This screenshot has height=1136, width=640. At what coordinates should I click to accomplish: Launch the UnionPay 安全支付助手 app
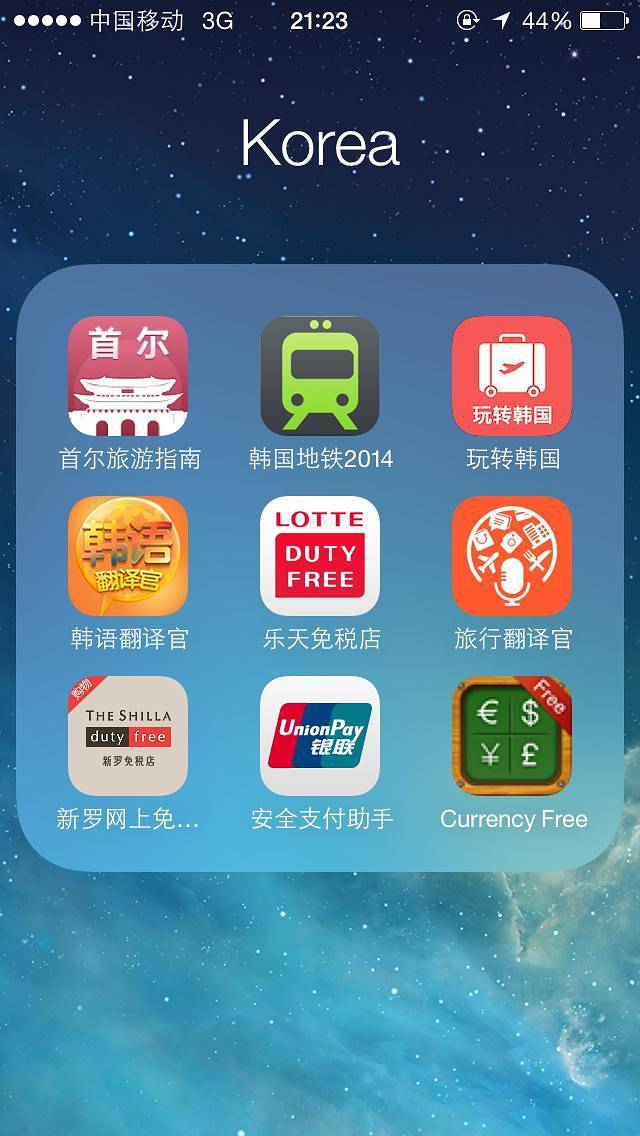point(320,736)
